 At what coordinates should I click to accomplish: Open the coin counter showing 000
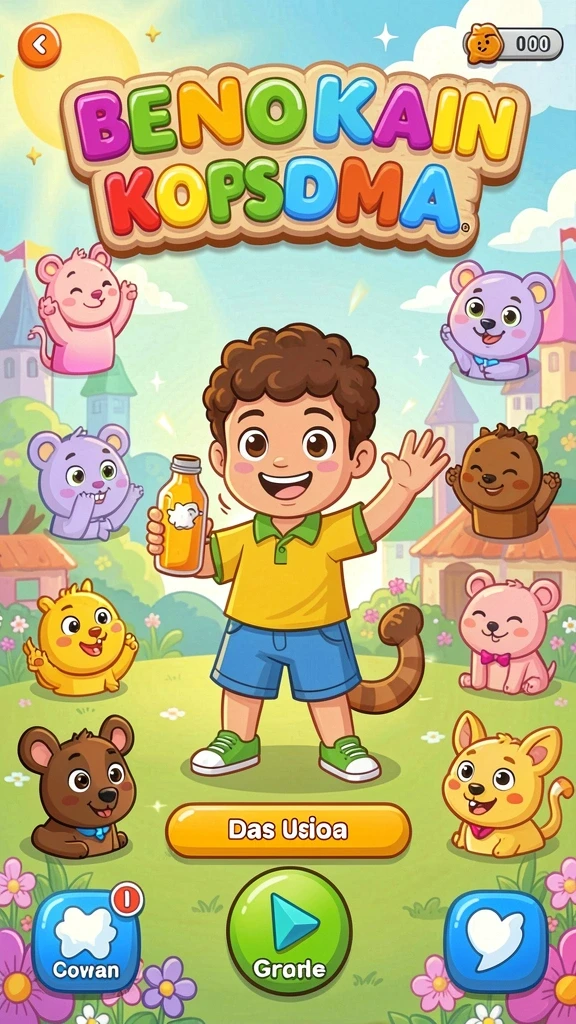pos(513,44)
